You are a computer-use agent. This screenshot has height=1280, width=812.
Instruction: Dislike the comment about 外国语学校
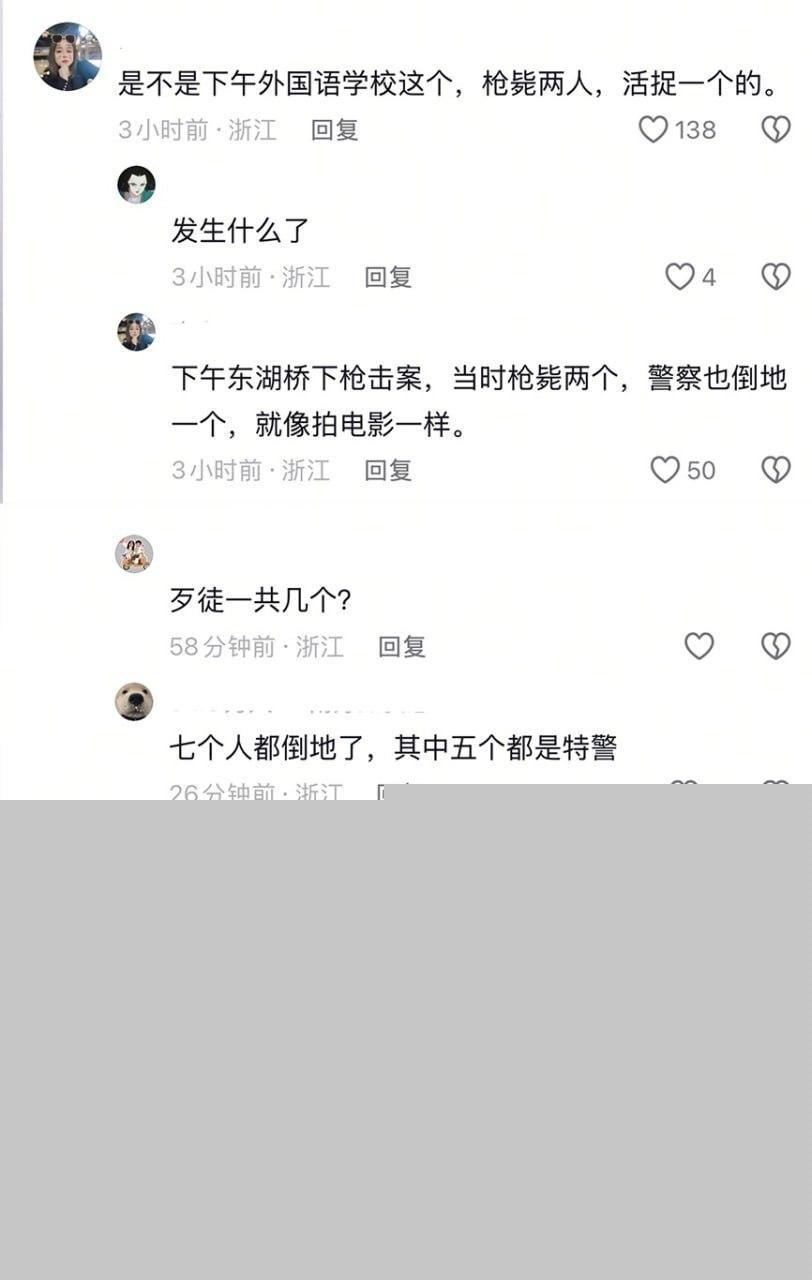coord(776,129)
